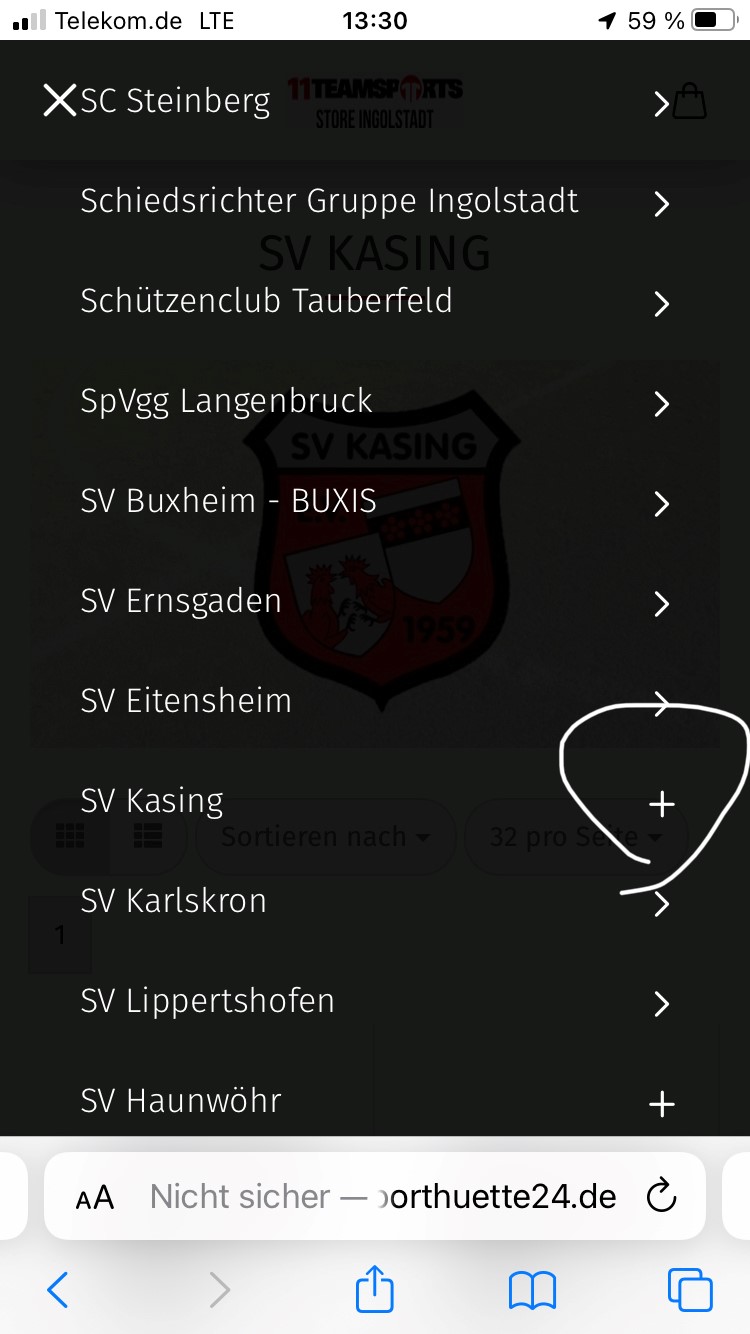Tap the address bar URL
Viewport: 750px width, 1334px height.
pyautogui.click(x=383, y=1196)
